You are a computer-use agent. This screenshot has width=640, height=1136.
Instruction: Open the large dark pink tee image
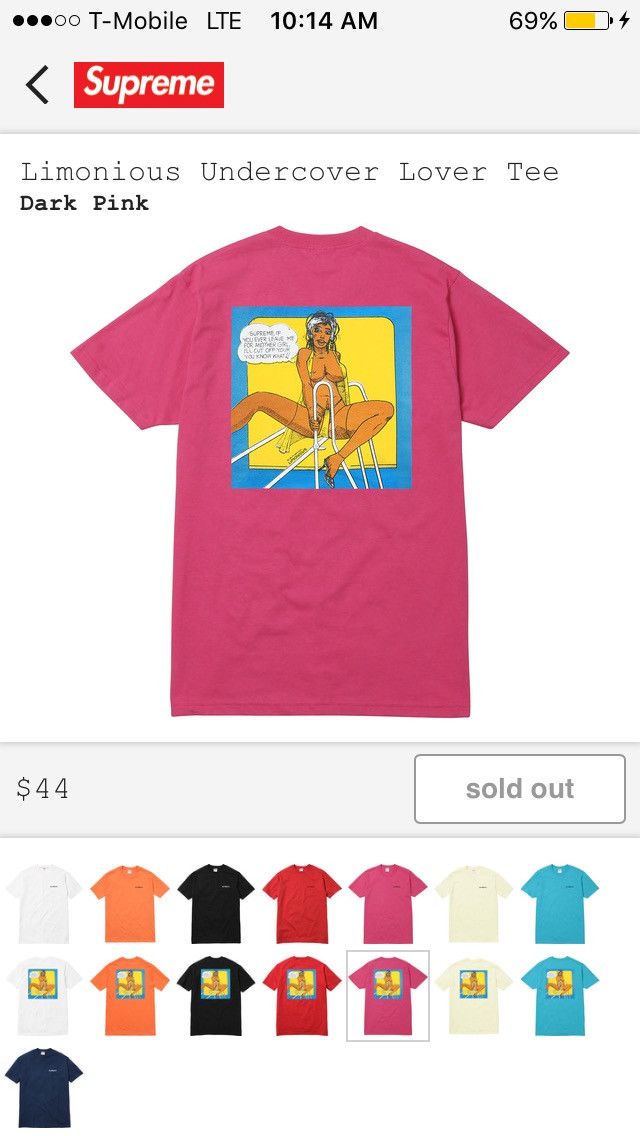pos(320,470)
